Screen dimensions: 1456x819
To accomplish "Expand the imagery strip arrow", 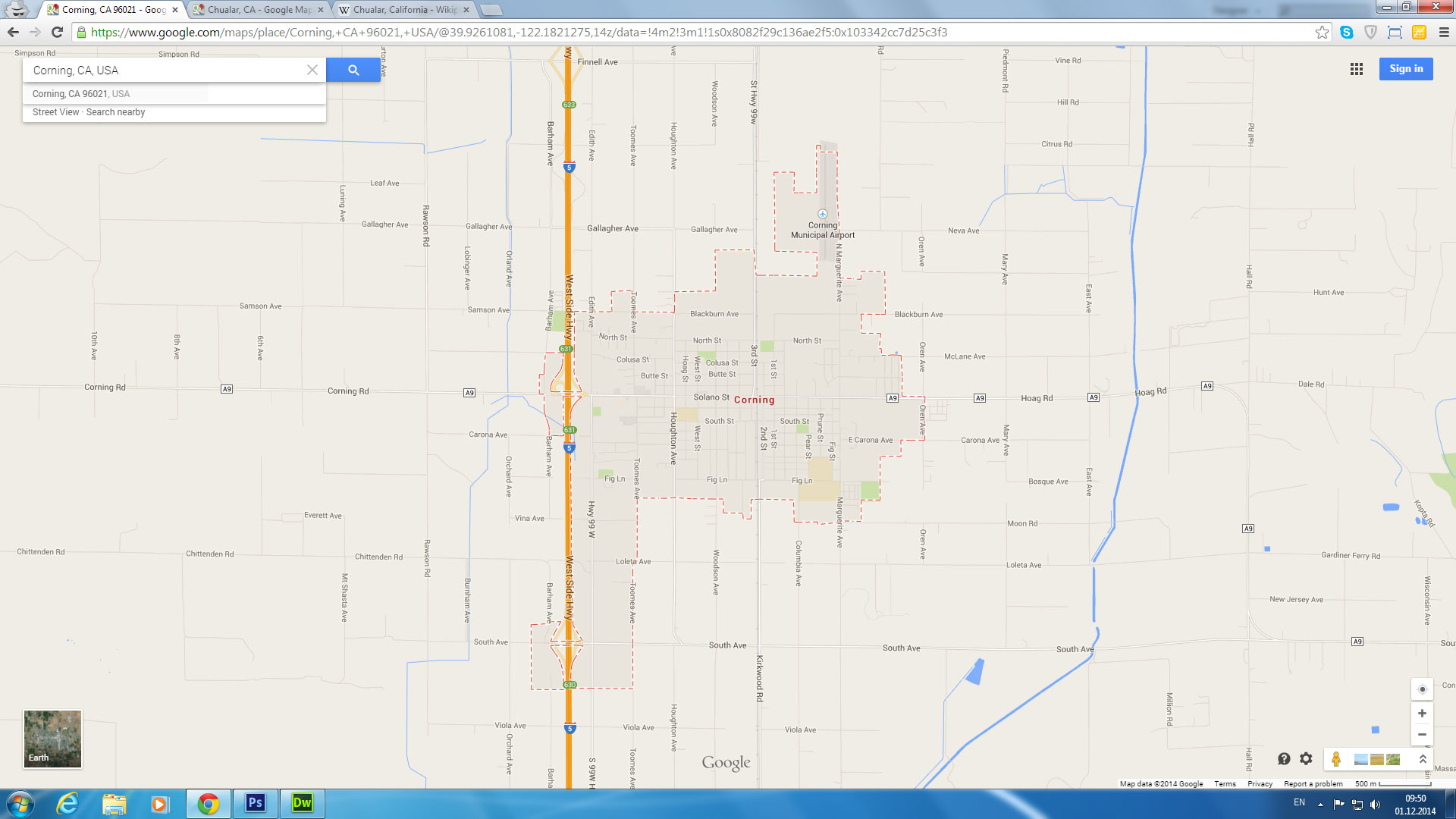I will 1423,759.
